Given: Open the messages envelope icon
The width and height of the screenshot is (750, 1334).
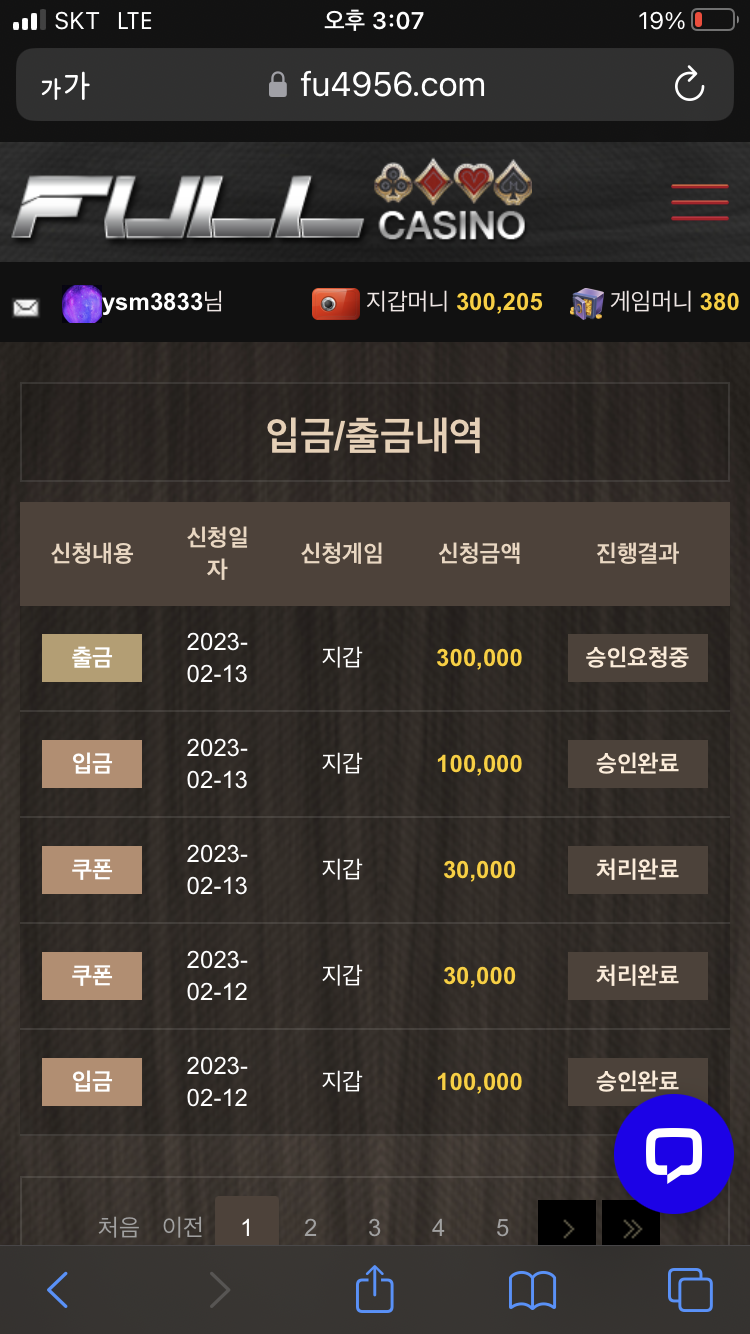Looking at the screenshot, I should point(26,307).
